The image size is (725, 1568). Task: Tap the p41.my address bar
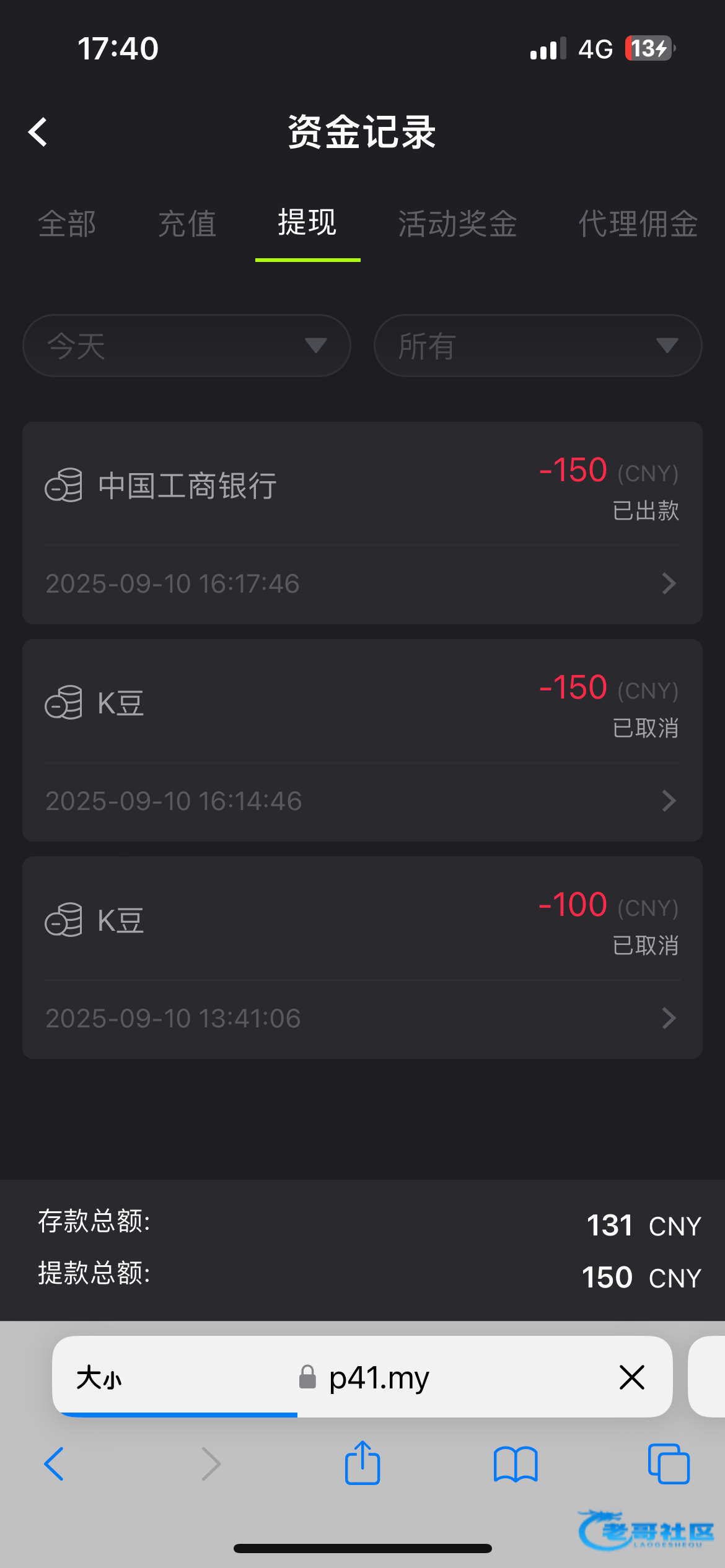[378, 1378]
